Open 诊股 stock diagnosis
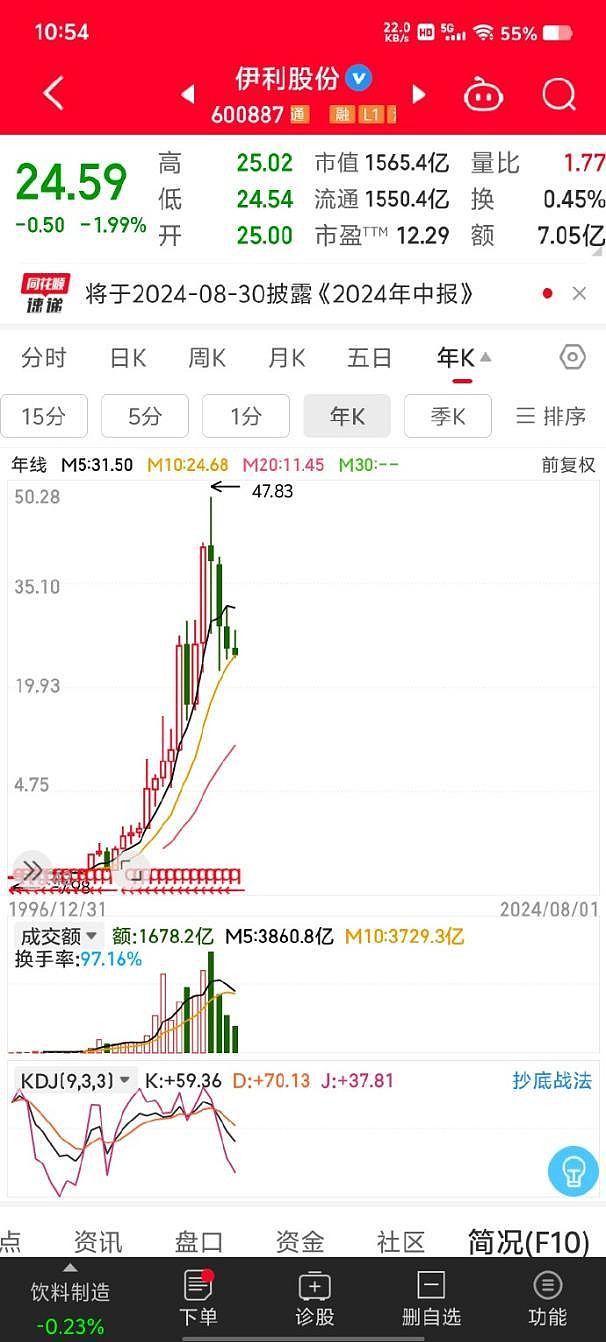Screen dimensions: 606x1342 coord(314,1298)
